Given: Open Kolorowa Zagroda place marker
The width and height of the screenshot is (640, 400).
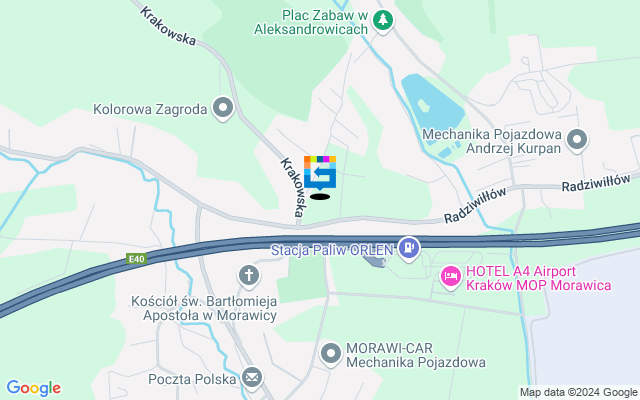Looking at the screenshot, I should coord(222,109).
